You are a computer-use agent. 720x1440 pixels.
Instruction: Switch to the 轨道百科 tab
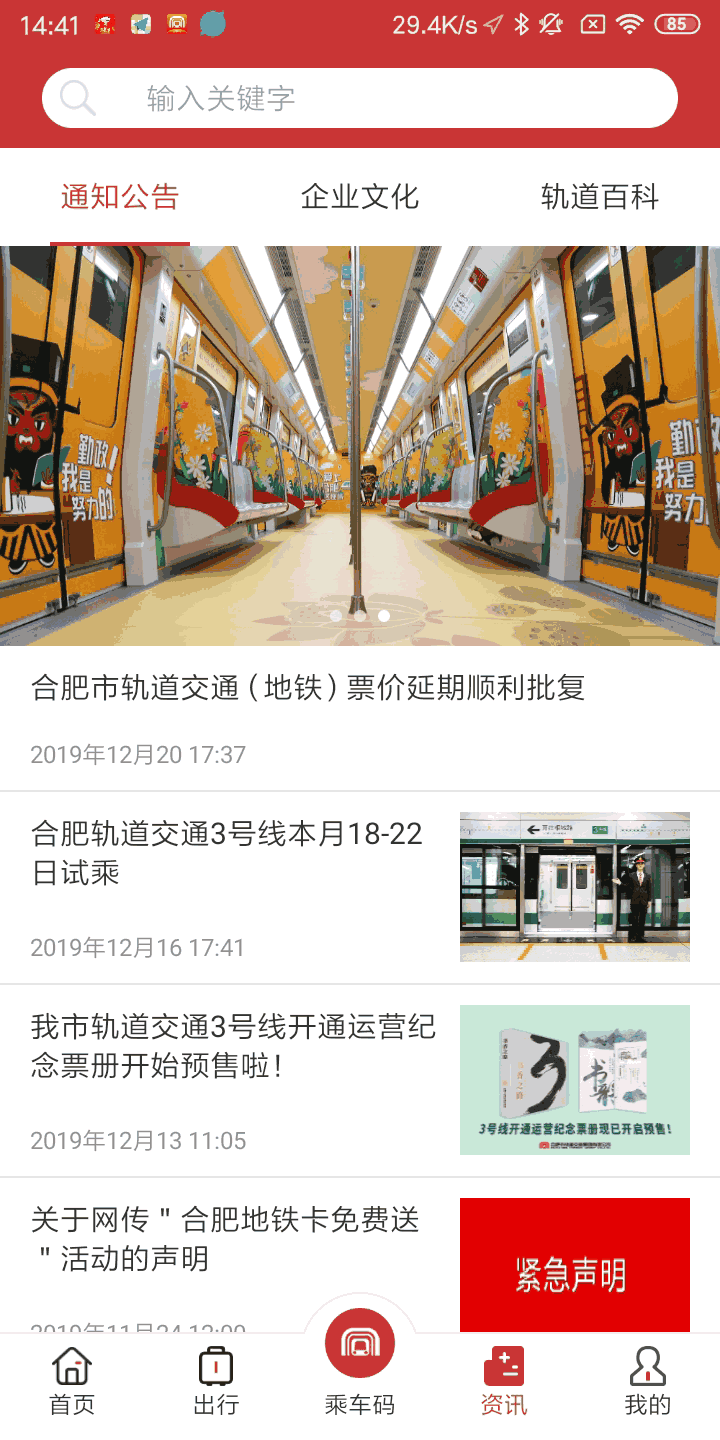pyautogui.click(x=600, y=197)
